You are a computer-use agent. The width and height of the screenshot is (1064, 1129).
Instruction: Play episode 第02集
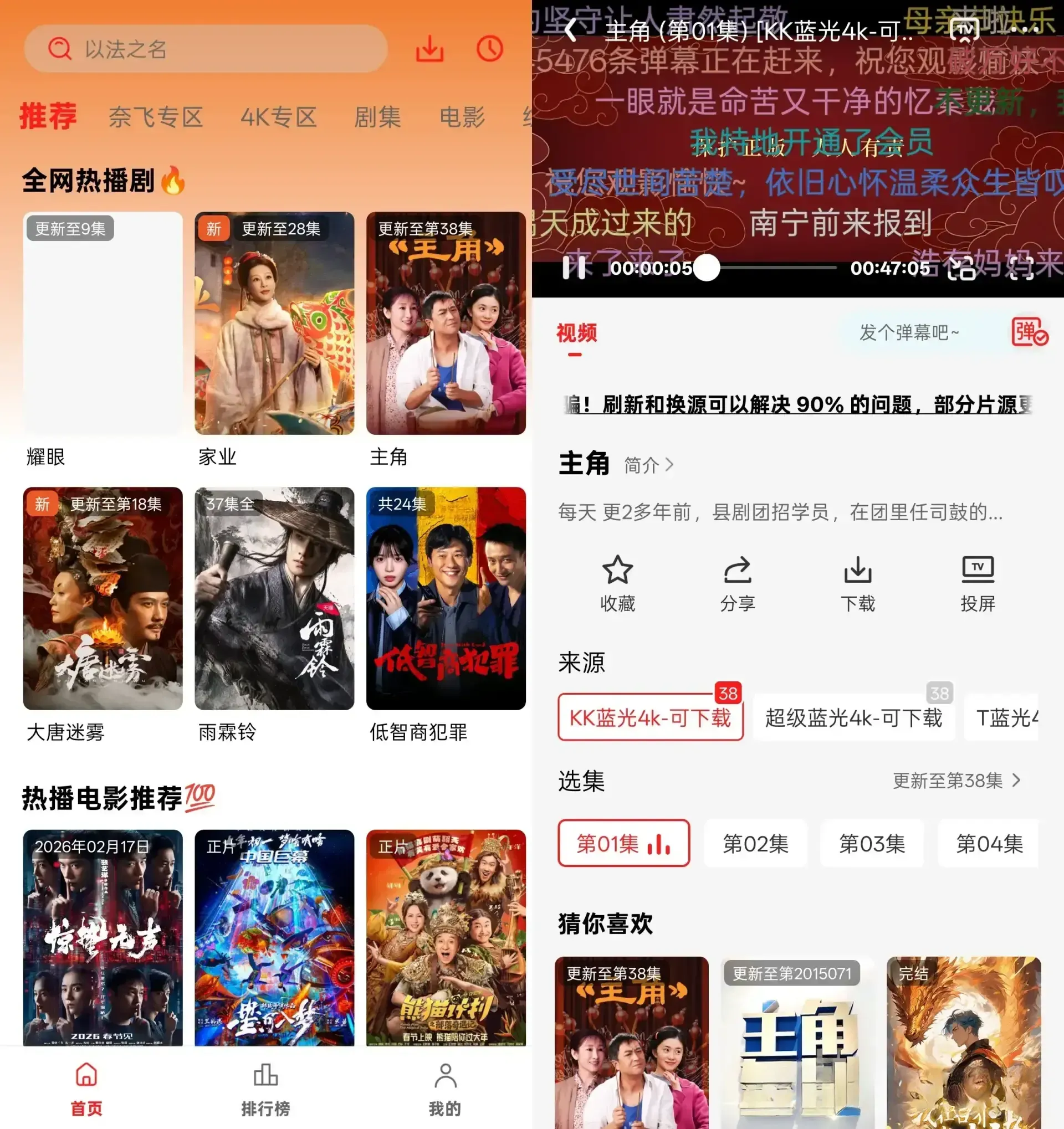pos(755,843)
